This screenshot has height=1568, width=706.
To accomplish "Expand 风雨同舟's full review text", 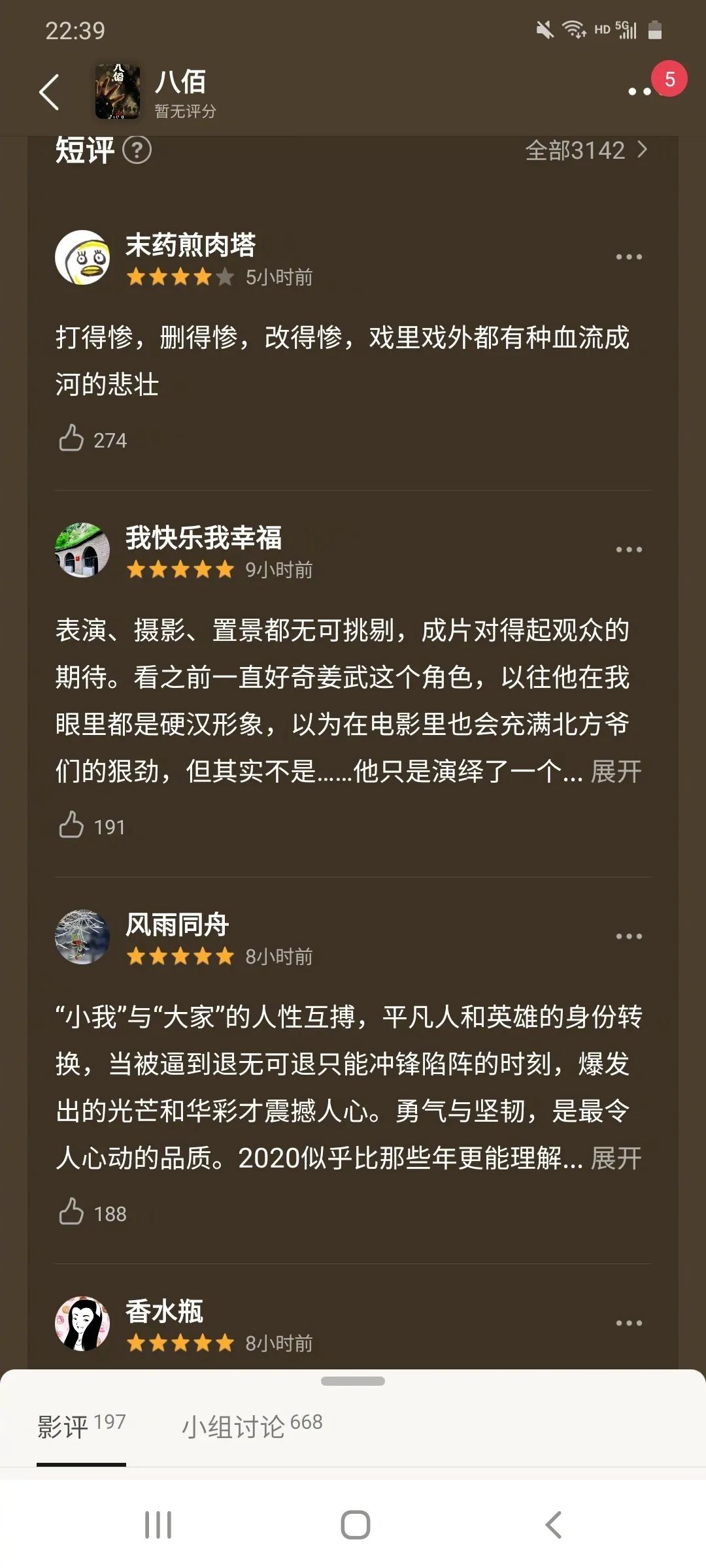I will pos(616,1158).
